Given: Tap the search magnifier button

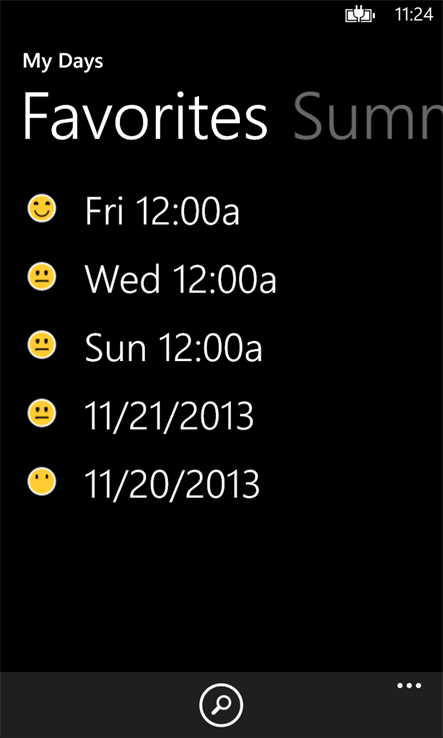Looking at the screenshot, I should [x=221, y=706].
